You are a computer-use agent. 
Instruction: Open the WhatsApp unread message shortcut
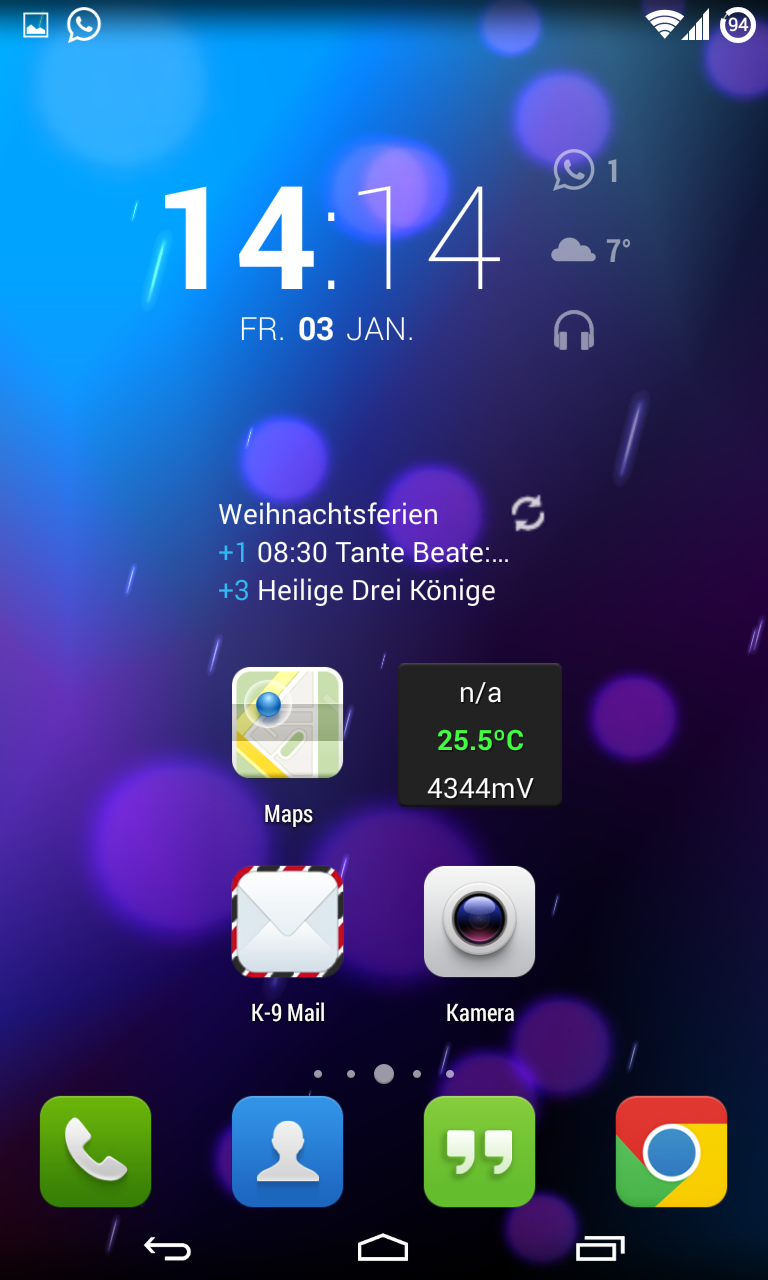click(585, 171)
